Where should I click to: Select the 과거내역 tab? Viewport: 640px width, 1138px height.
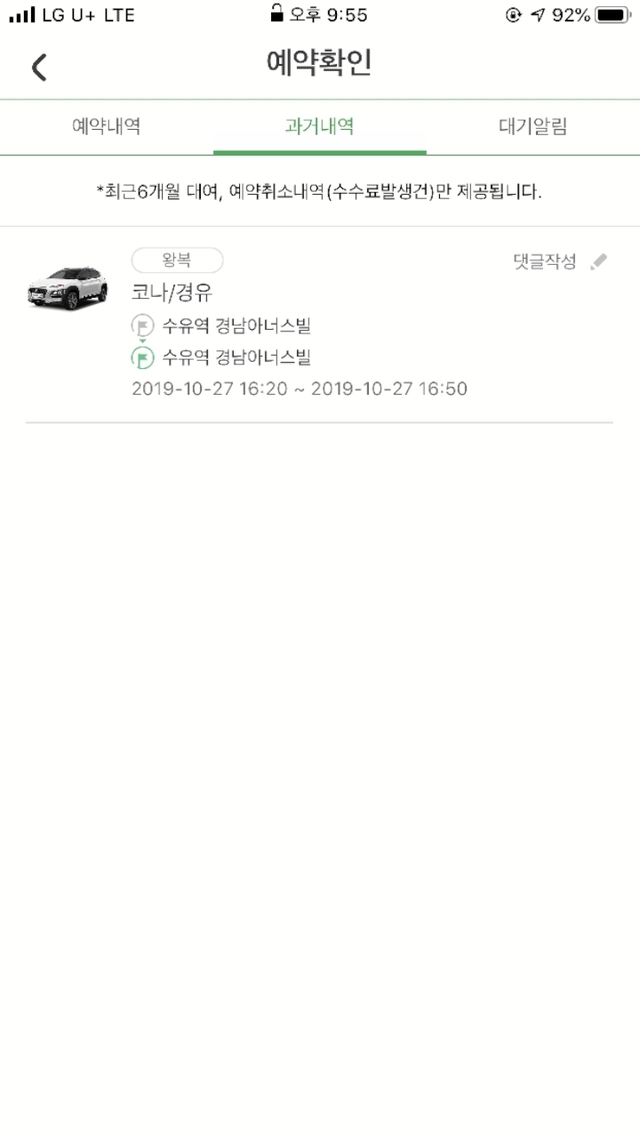click(319, 127)
